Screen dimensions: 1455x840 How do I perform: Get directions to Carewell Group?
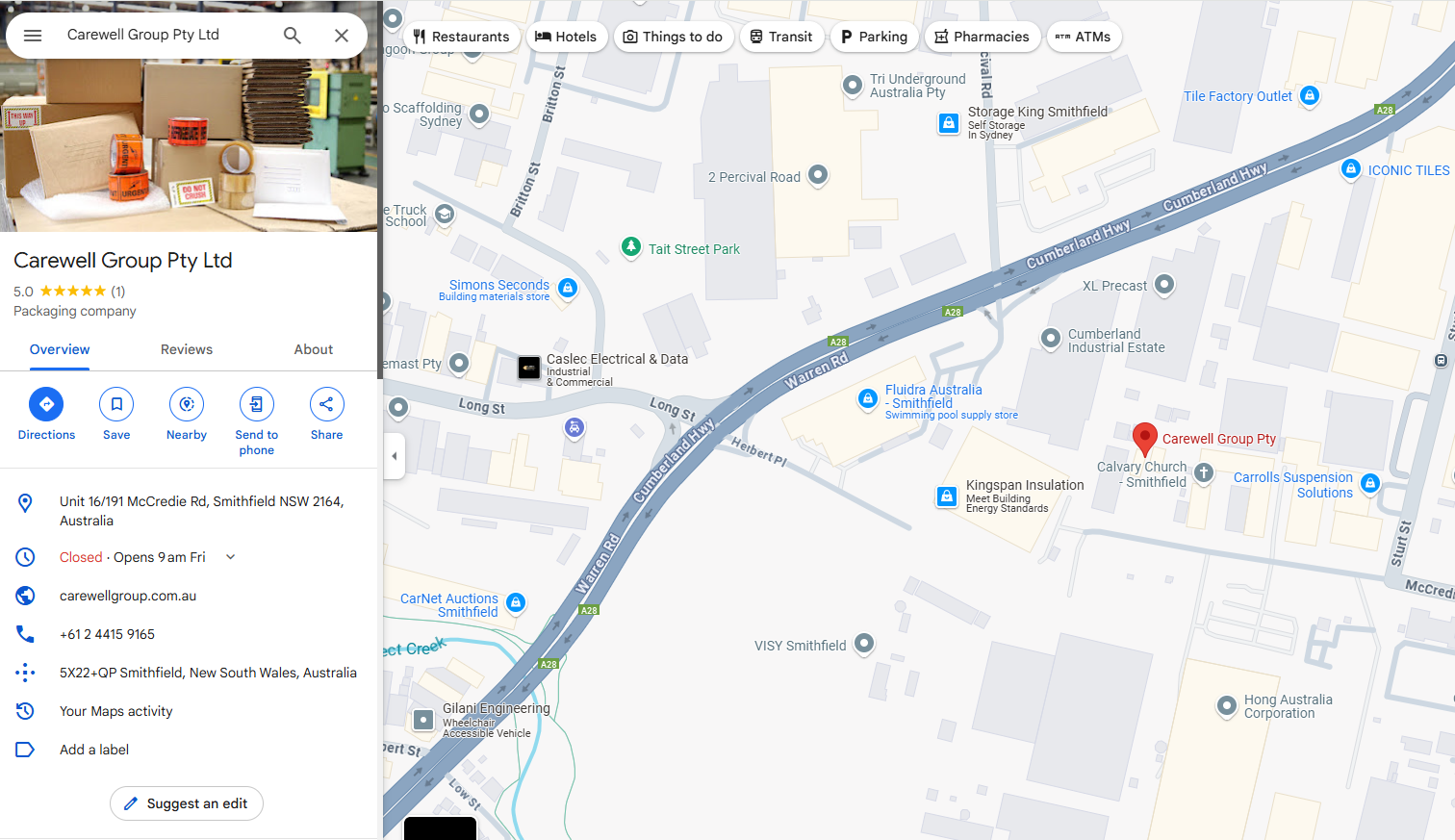(46, 404)
